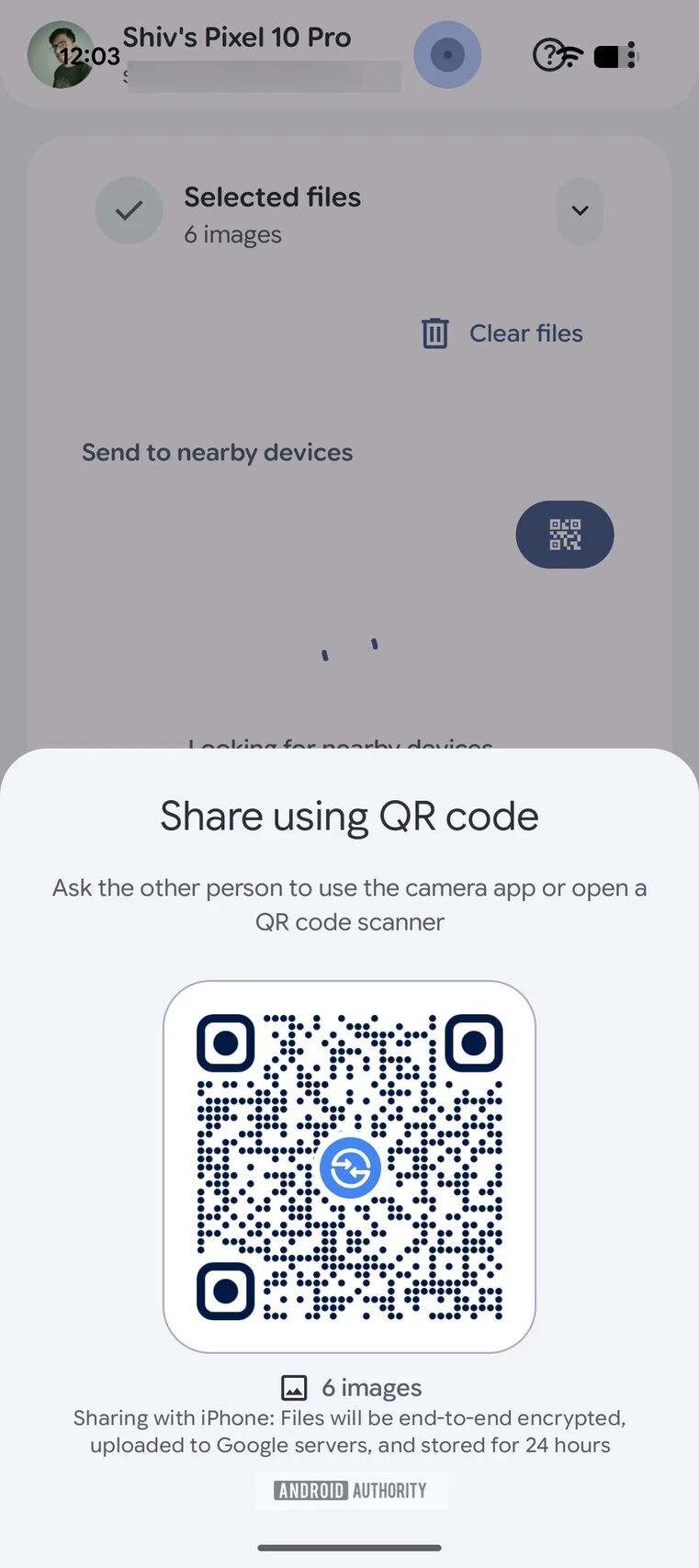Tap the sync icon in the QR code center

(350, 1168)
